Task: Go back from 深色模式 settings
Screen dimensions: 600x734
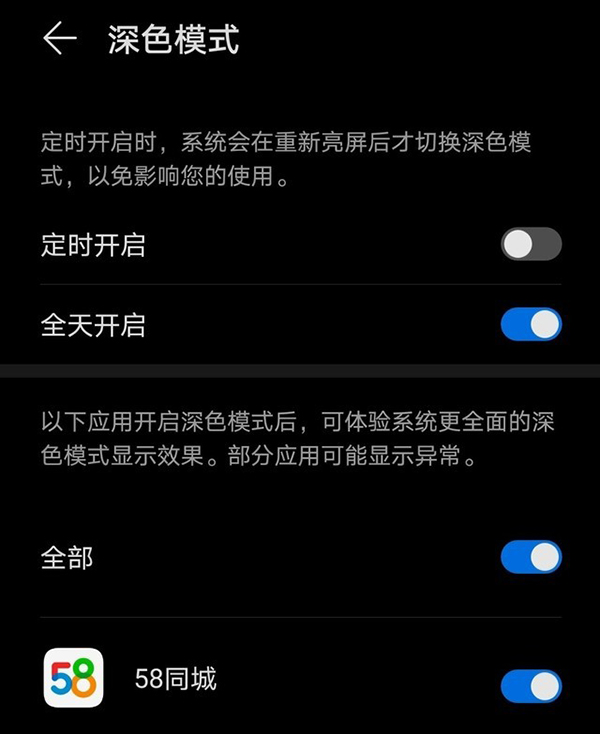Action: 60,40
